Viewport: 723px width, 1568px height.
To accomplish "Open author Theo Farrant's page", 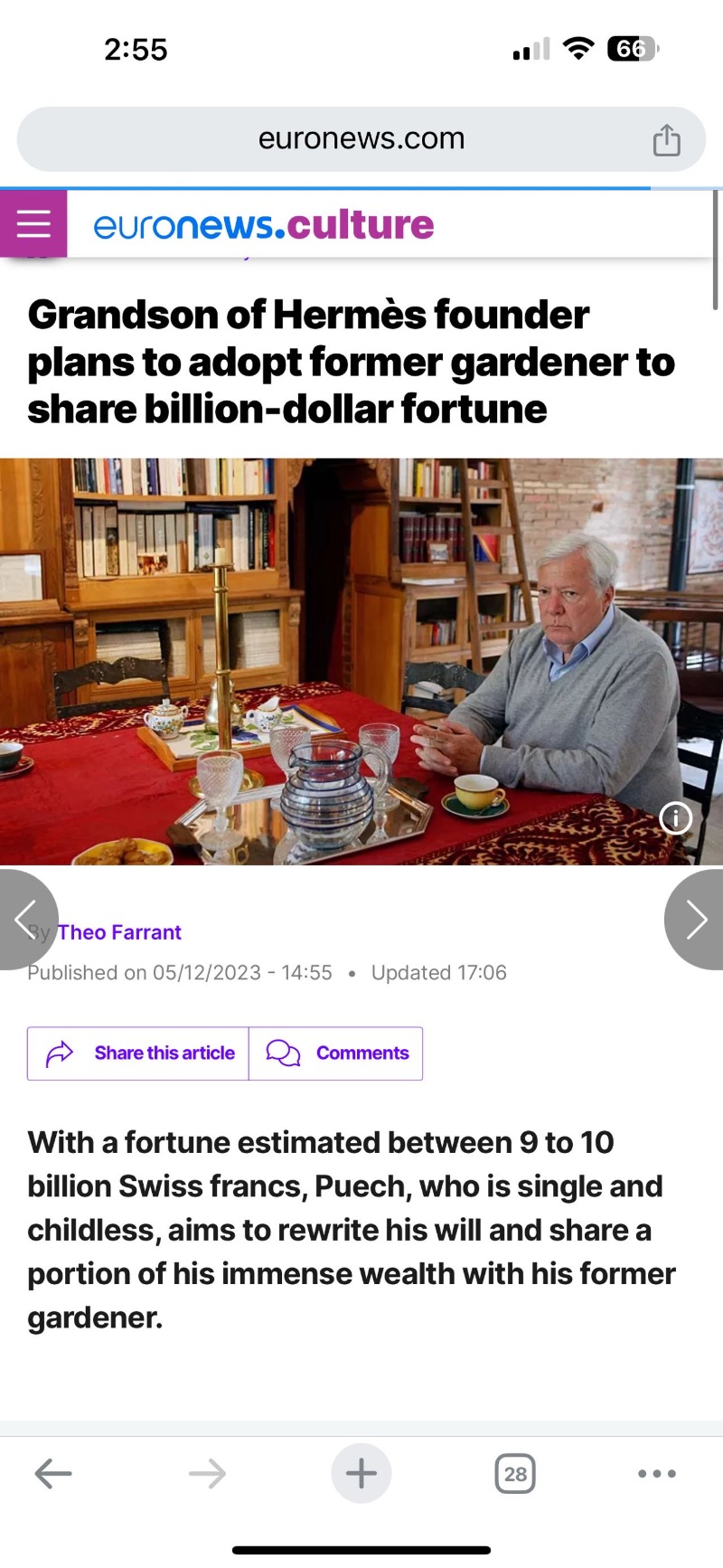I will click(119, 932).
